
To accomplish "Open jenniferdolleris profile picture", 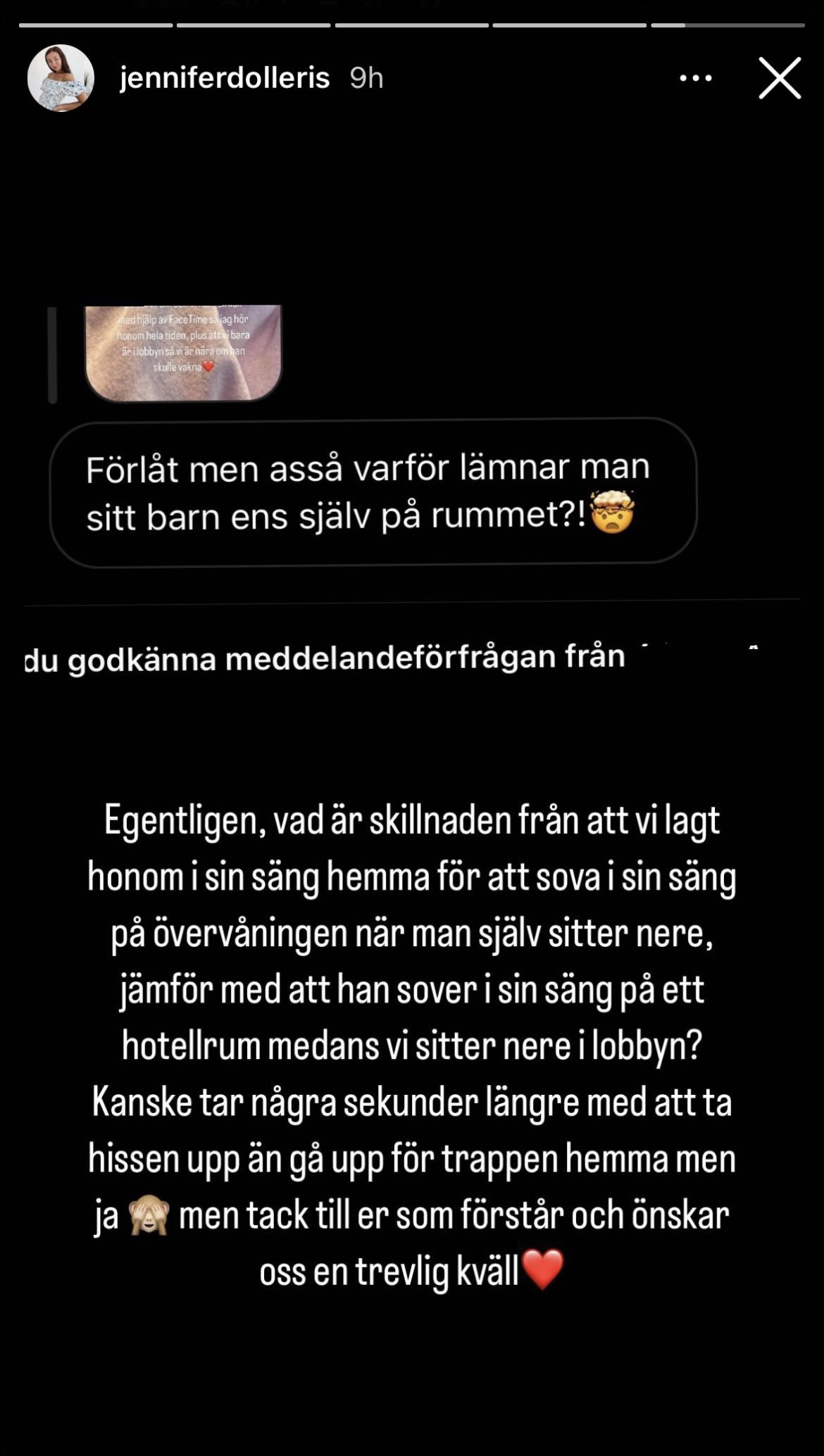I will coord(61,78).
